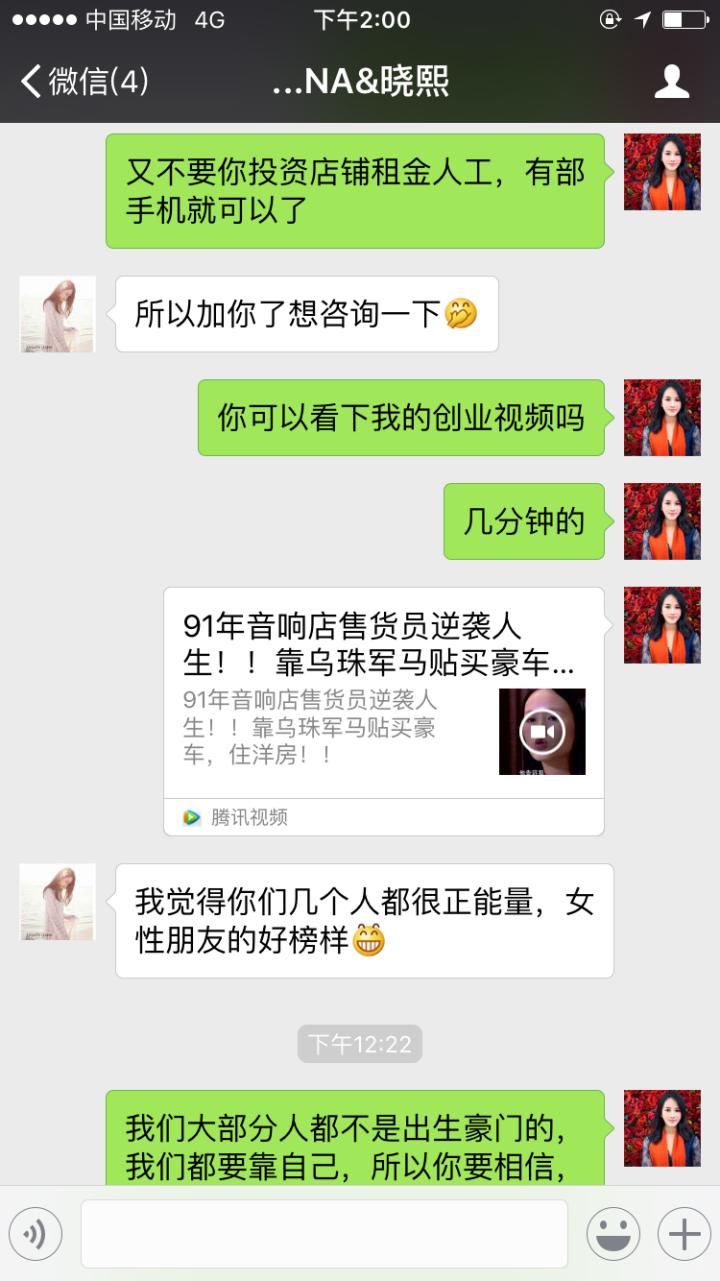Tap the orientation lock icon in status bar

tap(606, 19)
